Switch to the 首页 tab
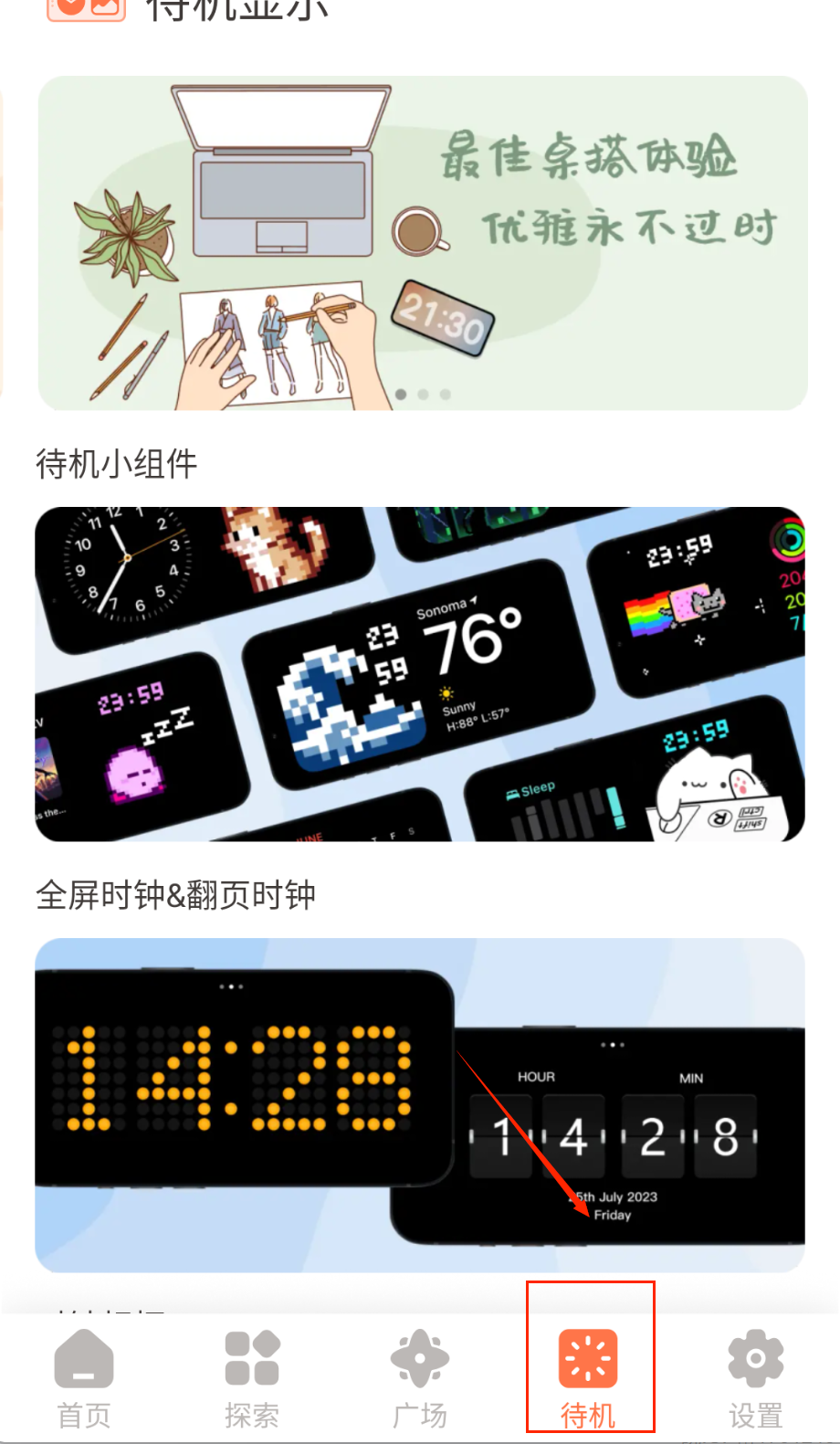840x1444 pixels. click(84, 1377)
